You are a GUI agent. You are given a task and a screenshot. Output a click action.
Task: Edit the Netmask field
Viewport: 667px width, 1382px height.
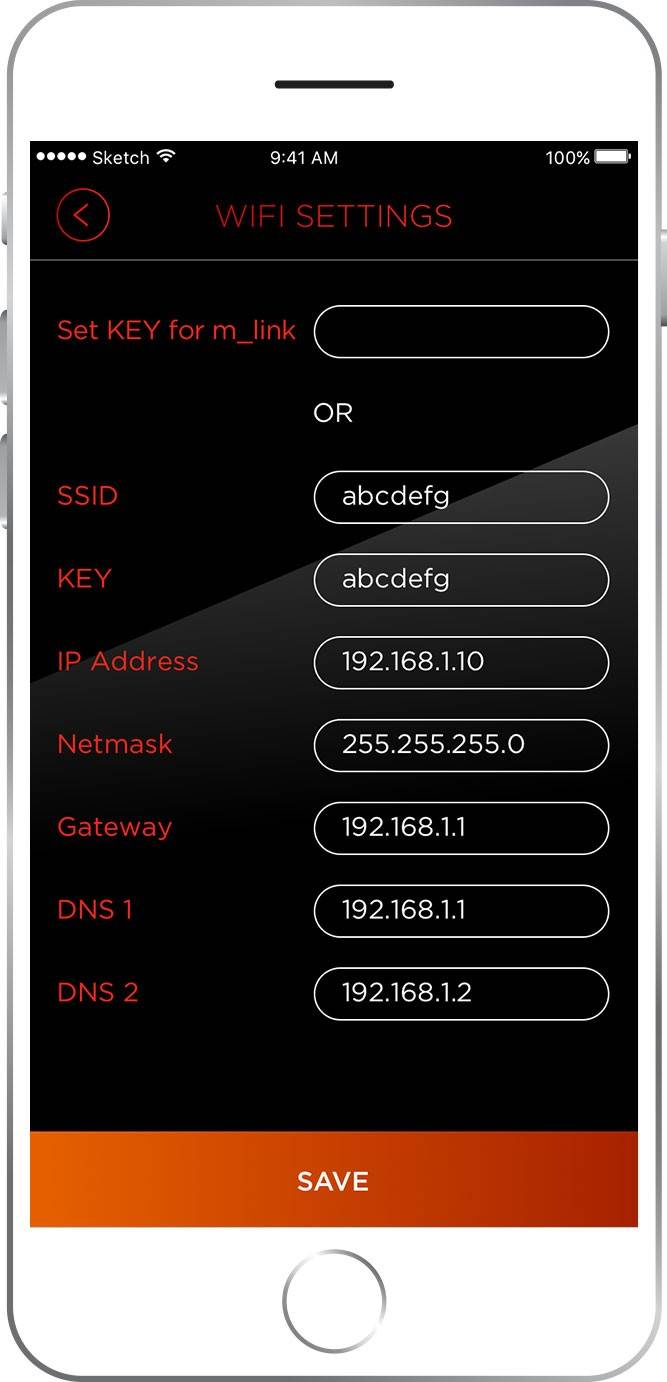461,745
